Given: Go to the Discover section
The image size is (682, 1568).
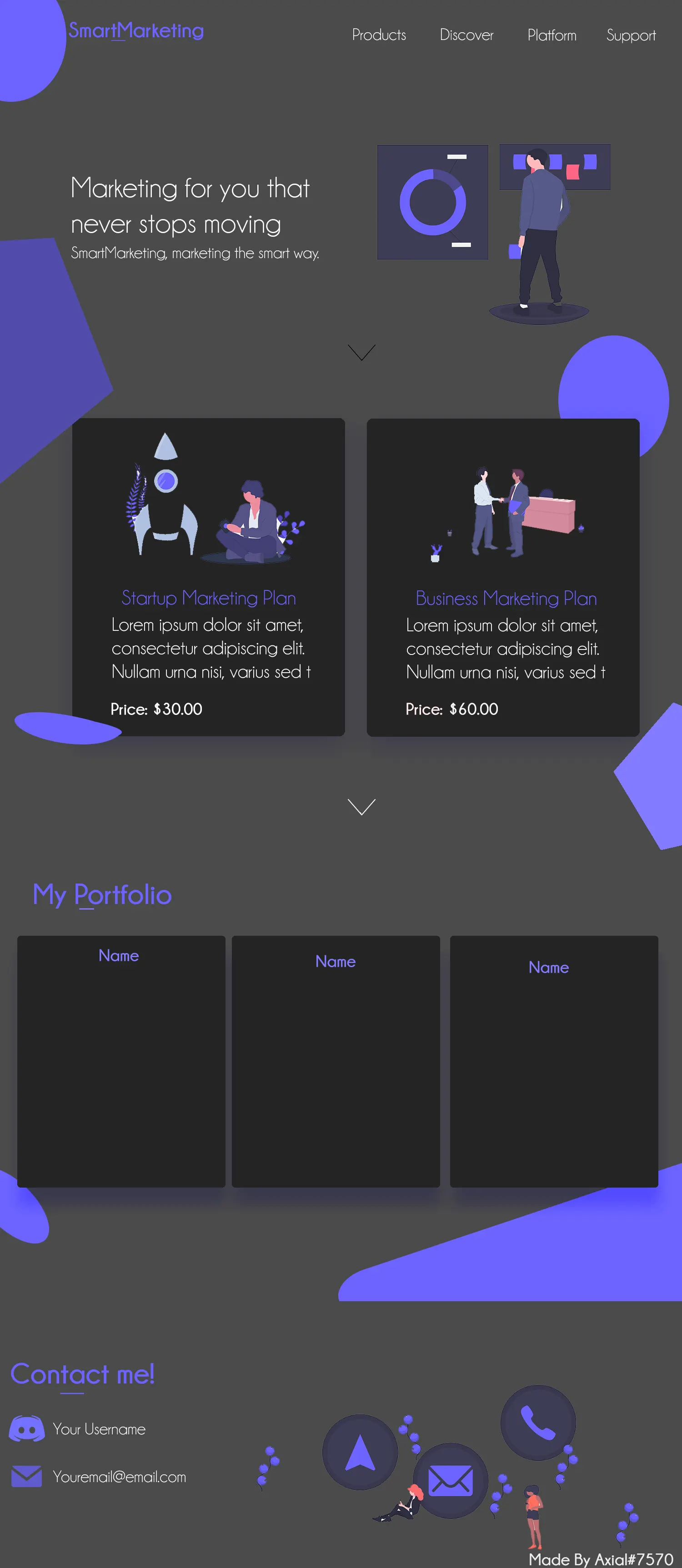Looking at the screenshot, I should pyautogui.click(x=466, y=35).
